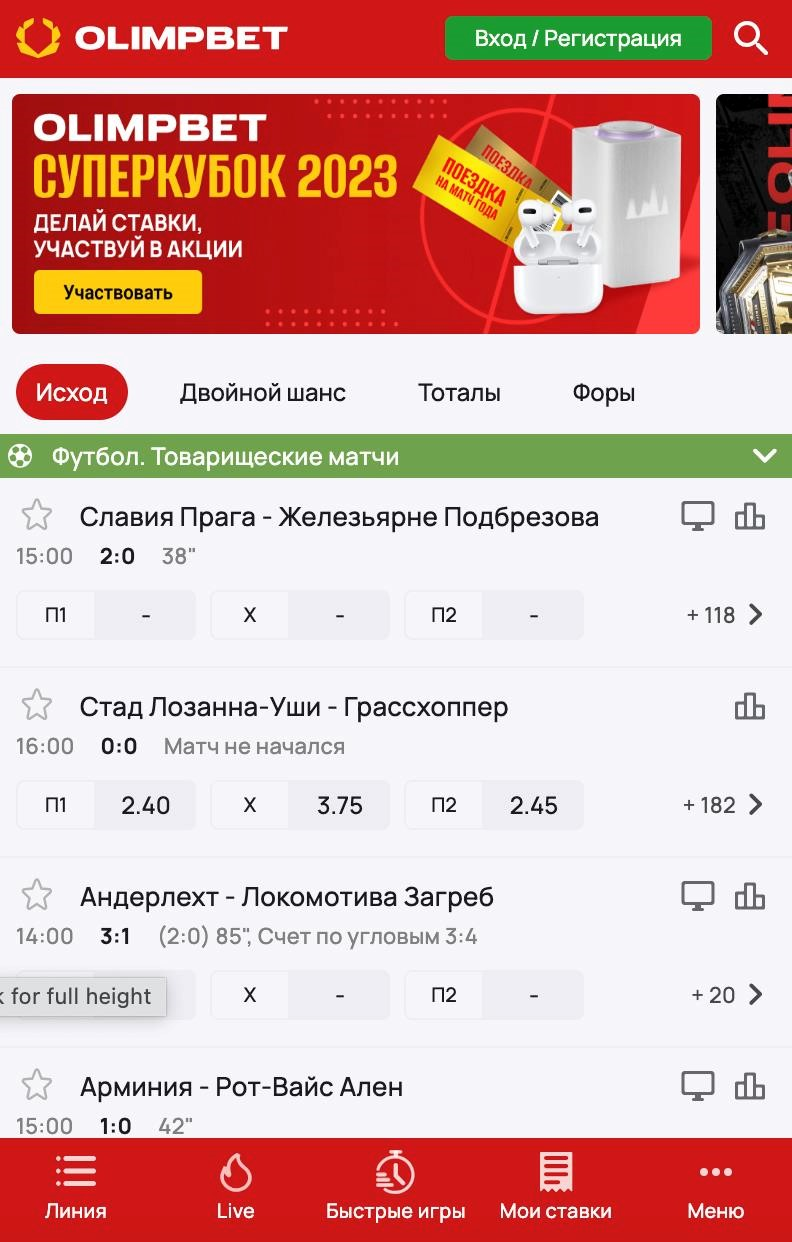Open the Мои ставки tab
The width and height of the screenshot is (792, 1242).
pyautogui.click(x=555, y=1188)
